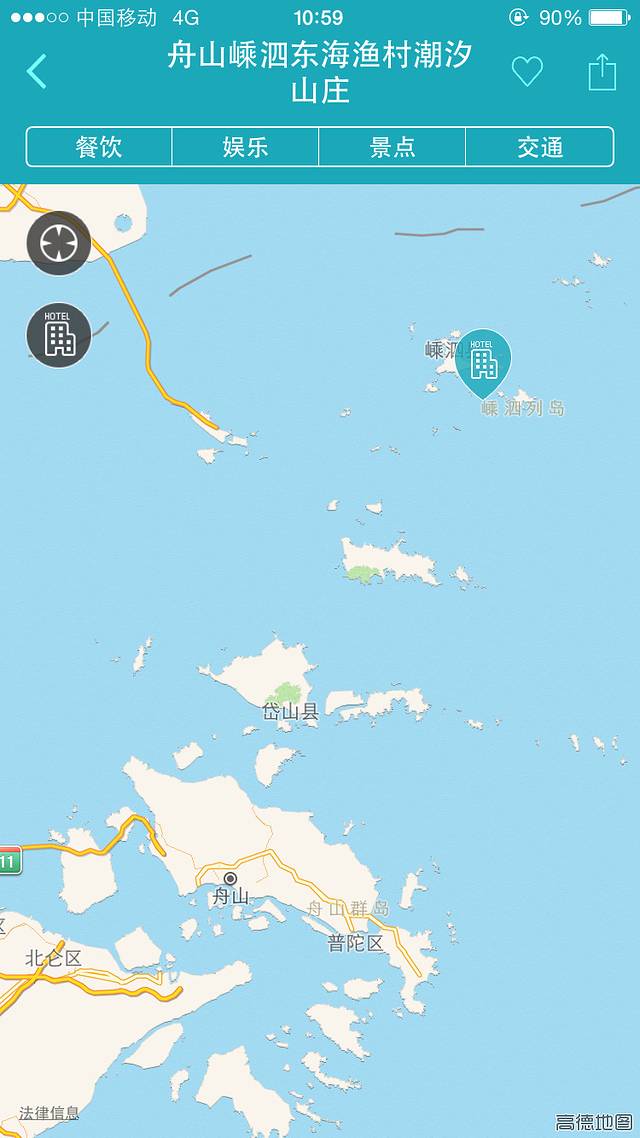Share this hotel location
This screenshot has height=1138, width=640.
point(602,71)
